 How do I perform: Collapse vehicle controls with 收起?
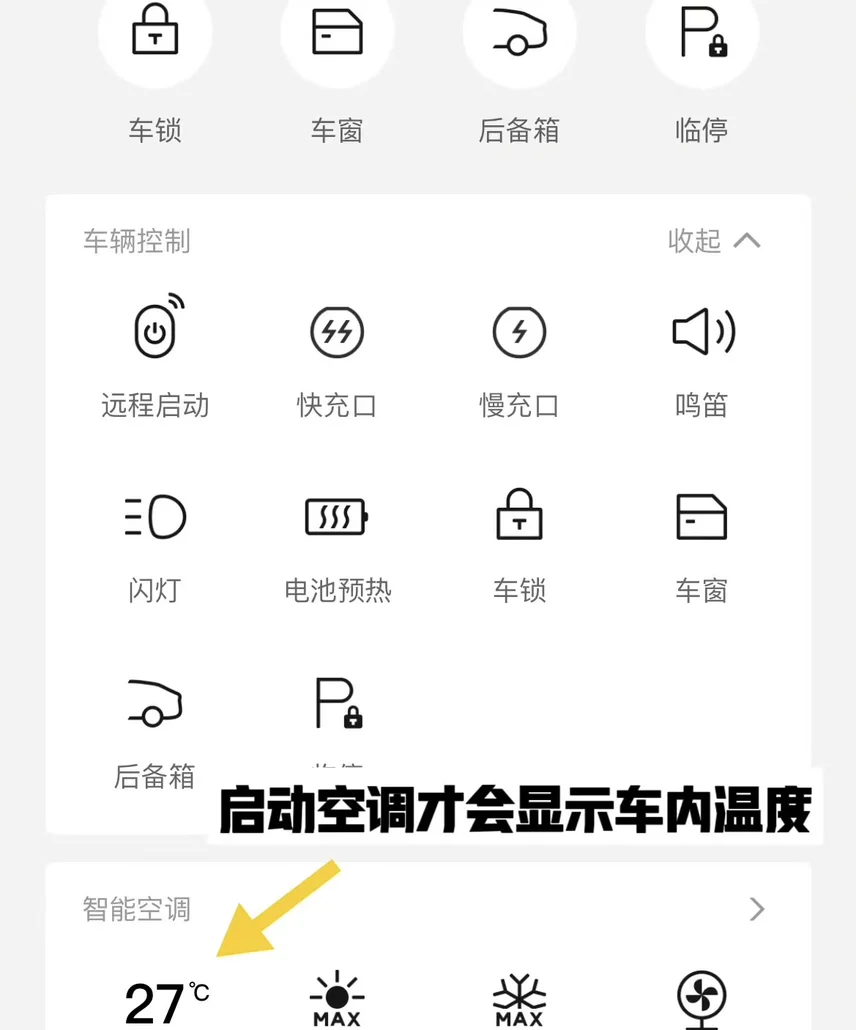click(714, 241)
